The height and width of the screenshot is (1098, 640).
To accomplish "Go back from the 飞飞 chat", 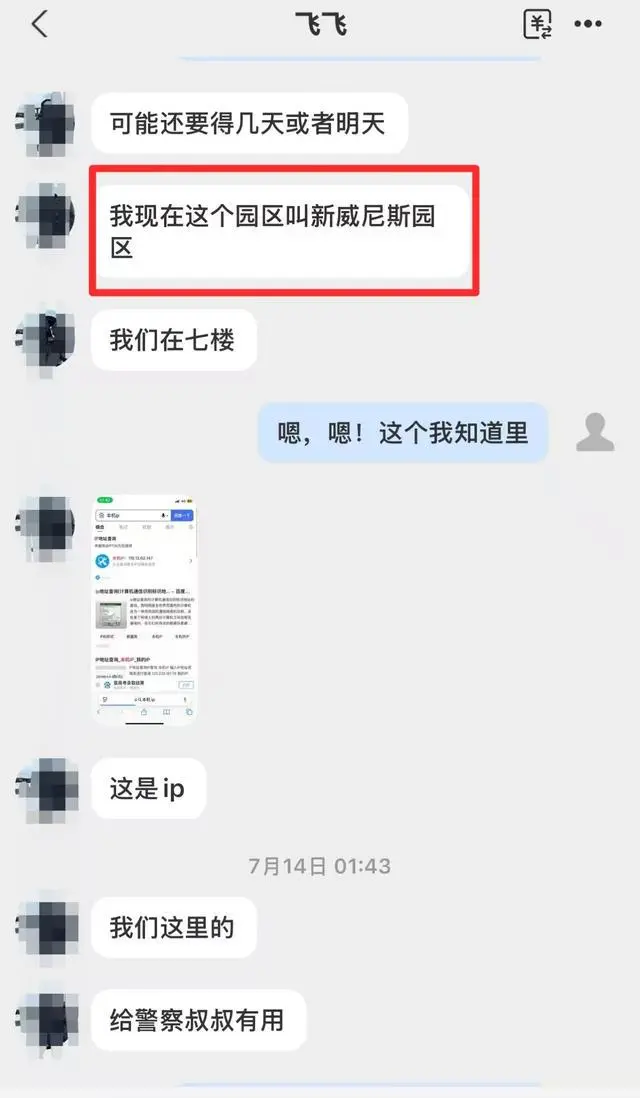I will click(39, 24).
